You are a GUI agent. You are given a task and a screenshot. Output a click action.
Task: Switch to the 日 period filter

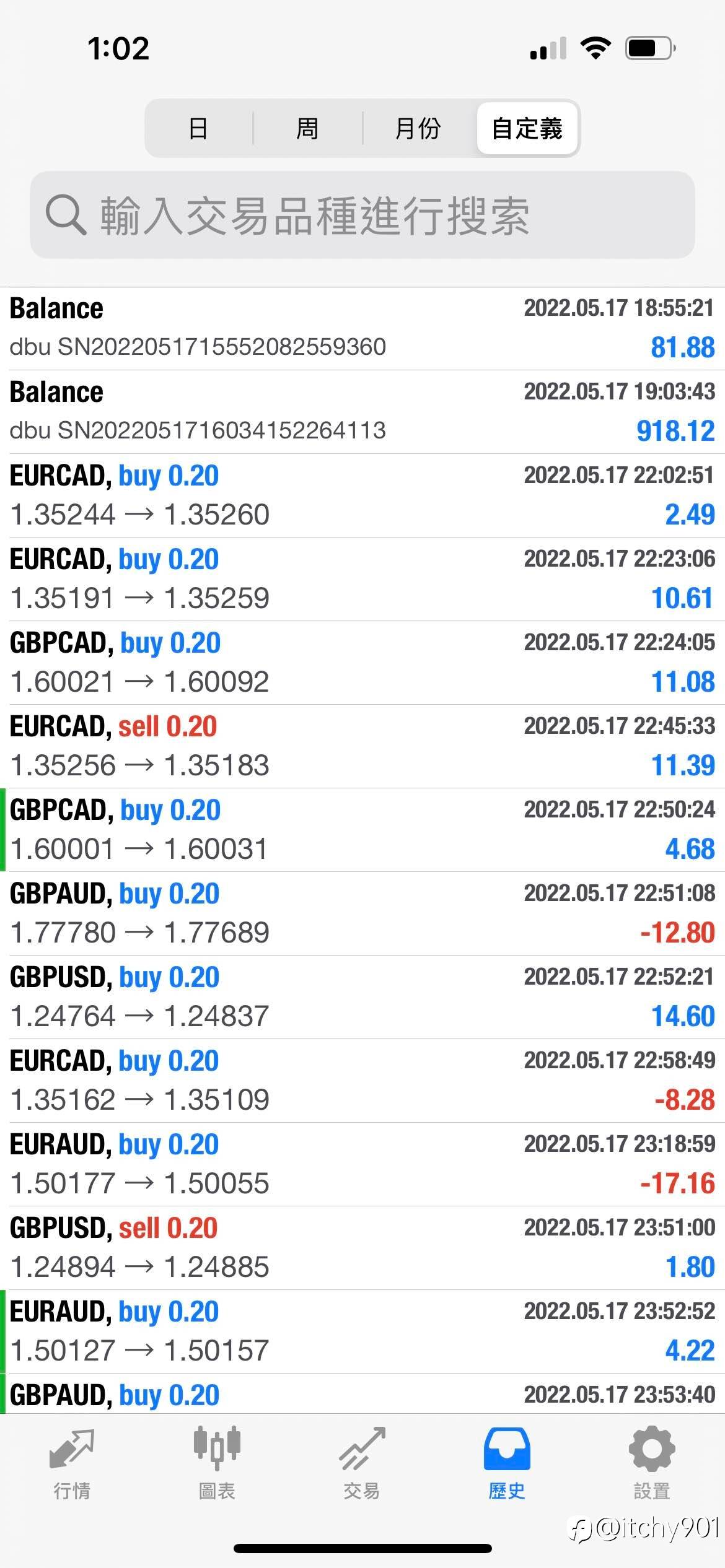(x=198, y=128)
